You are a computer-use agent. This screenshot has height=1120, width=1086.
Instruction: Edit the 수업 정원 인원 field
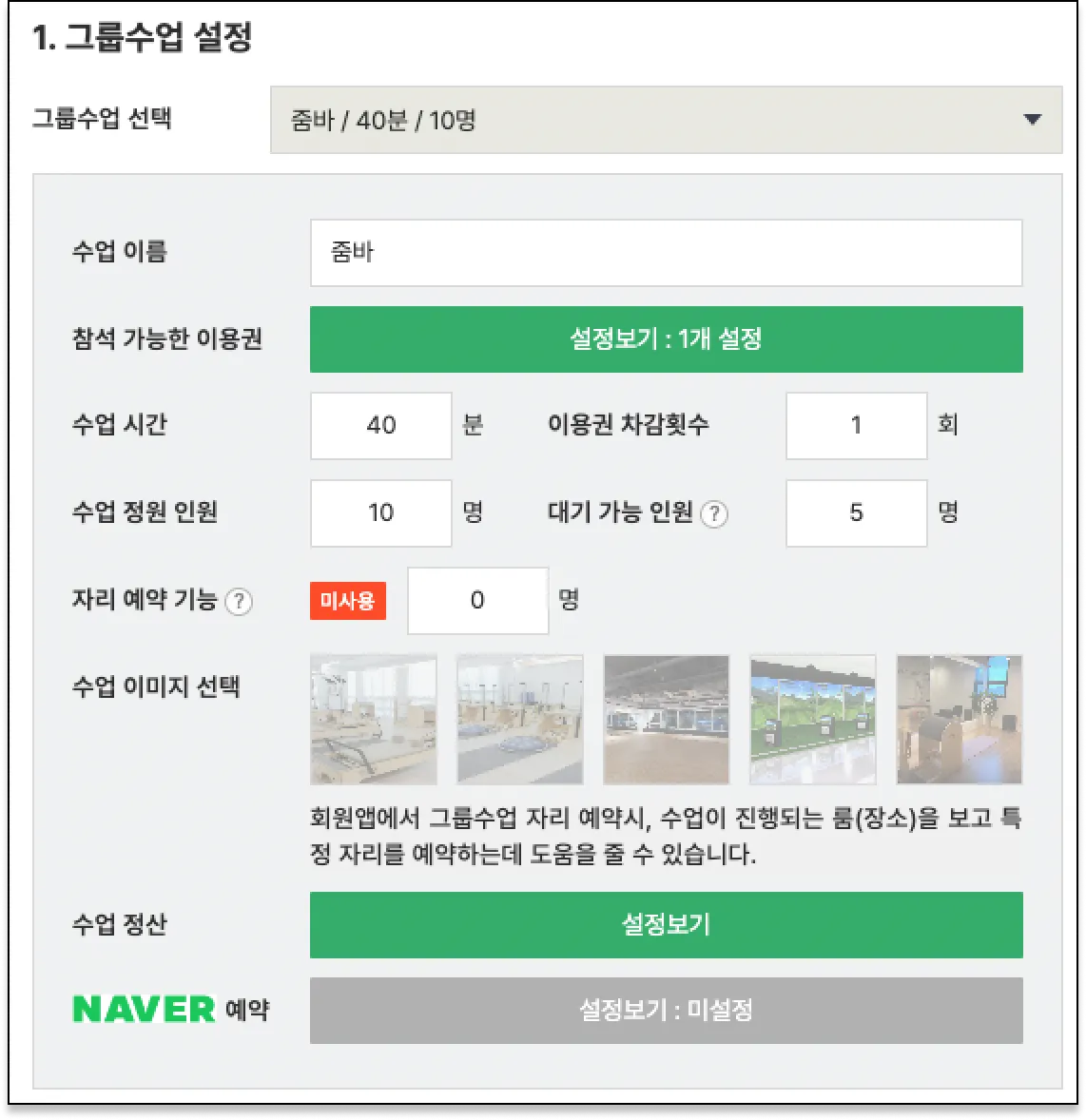click(380, 513)
